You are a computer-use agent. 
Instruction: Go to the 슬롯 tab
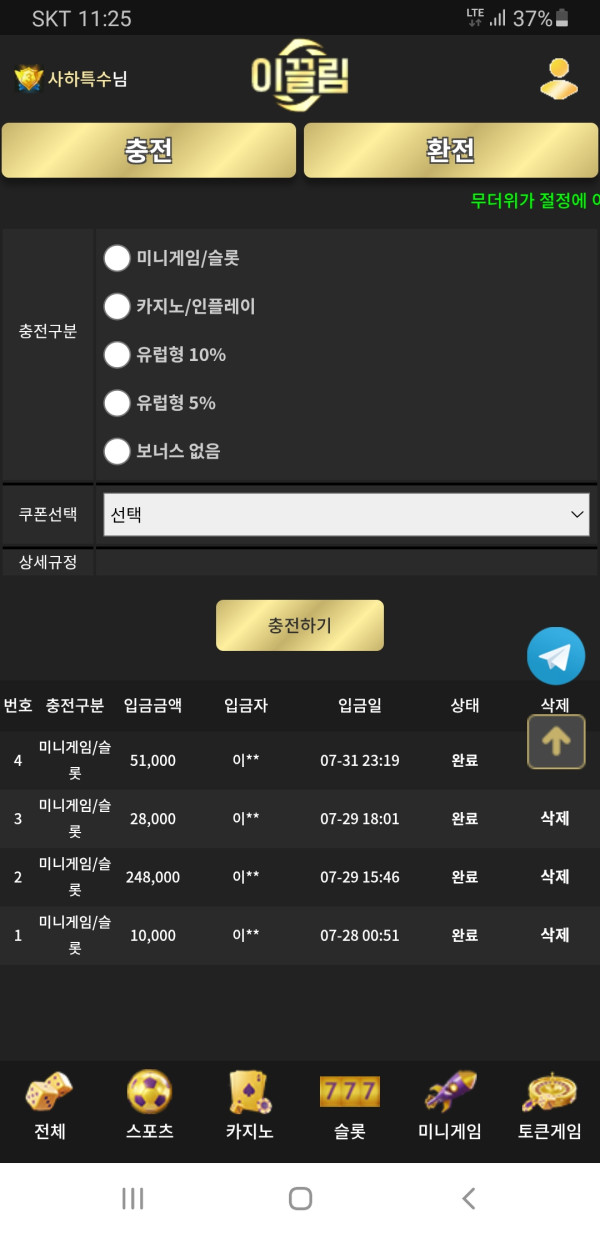coord(349,1107)
